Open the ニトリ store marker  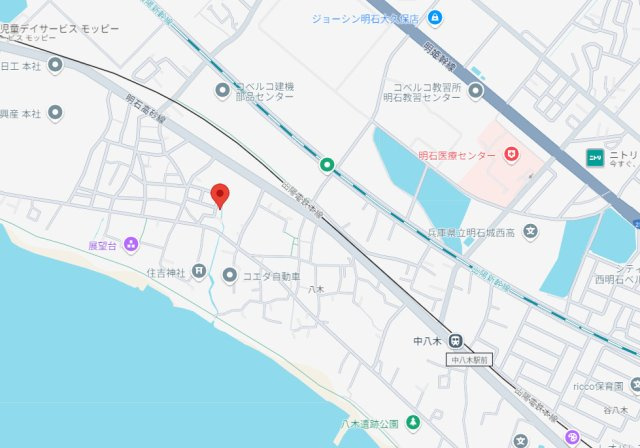click(x=594, y=156)
